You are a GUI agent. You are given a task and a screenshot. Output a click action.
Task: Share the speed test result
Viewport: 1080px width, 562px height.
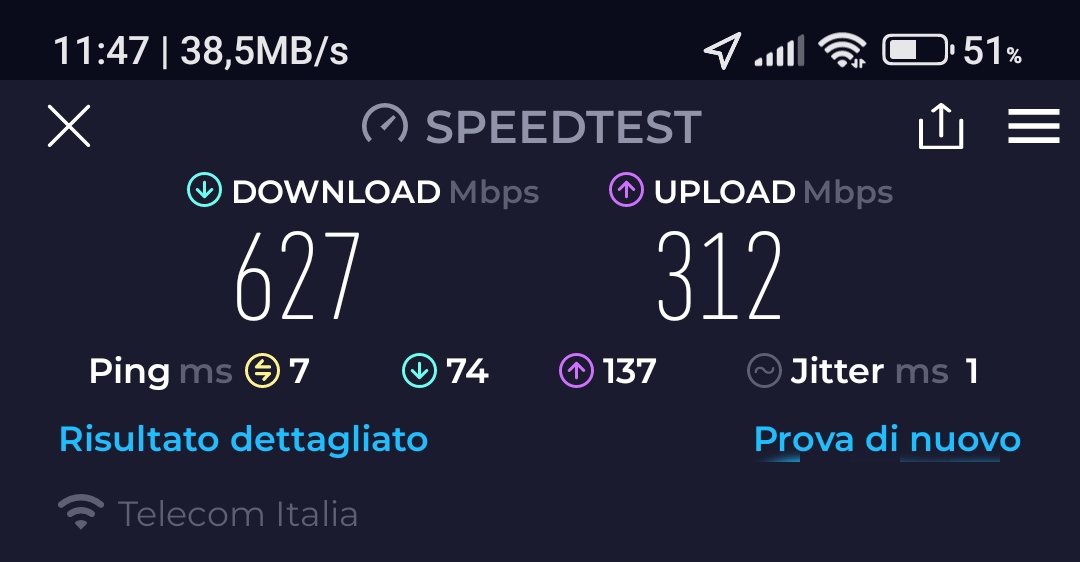(x=940, y=127)
